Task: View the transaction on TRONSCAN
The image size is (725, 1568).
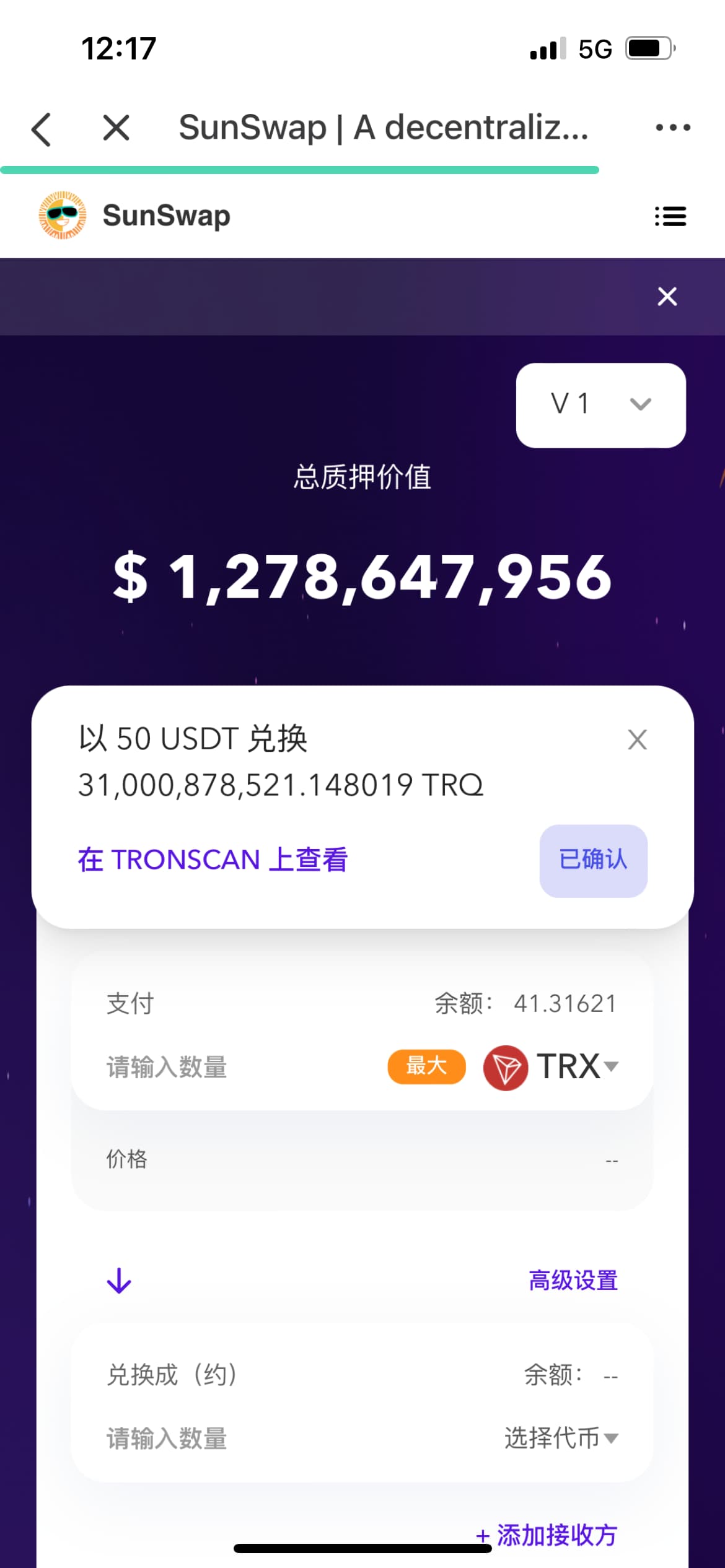Action: pyautogui.click(x=213, y=860)
